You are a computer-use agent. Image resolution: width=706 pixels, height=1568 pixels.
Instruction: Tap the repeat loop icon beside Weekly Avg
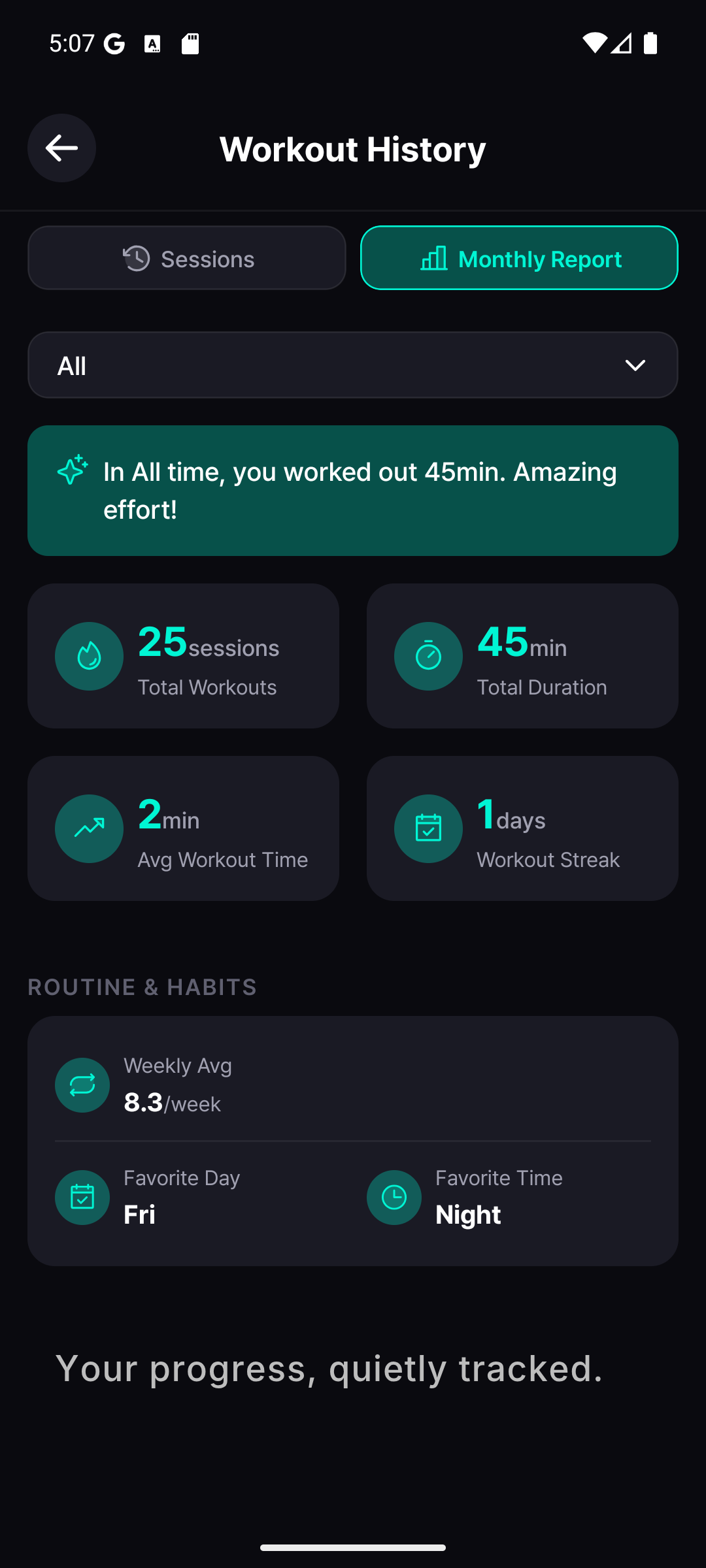(82, 1085)
